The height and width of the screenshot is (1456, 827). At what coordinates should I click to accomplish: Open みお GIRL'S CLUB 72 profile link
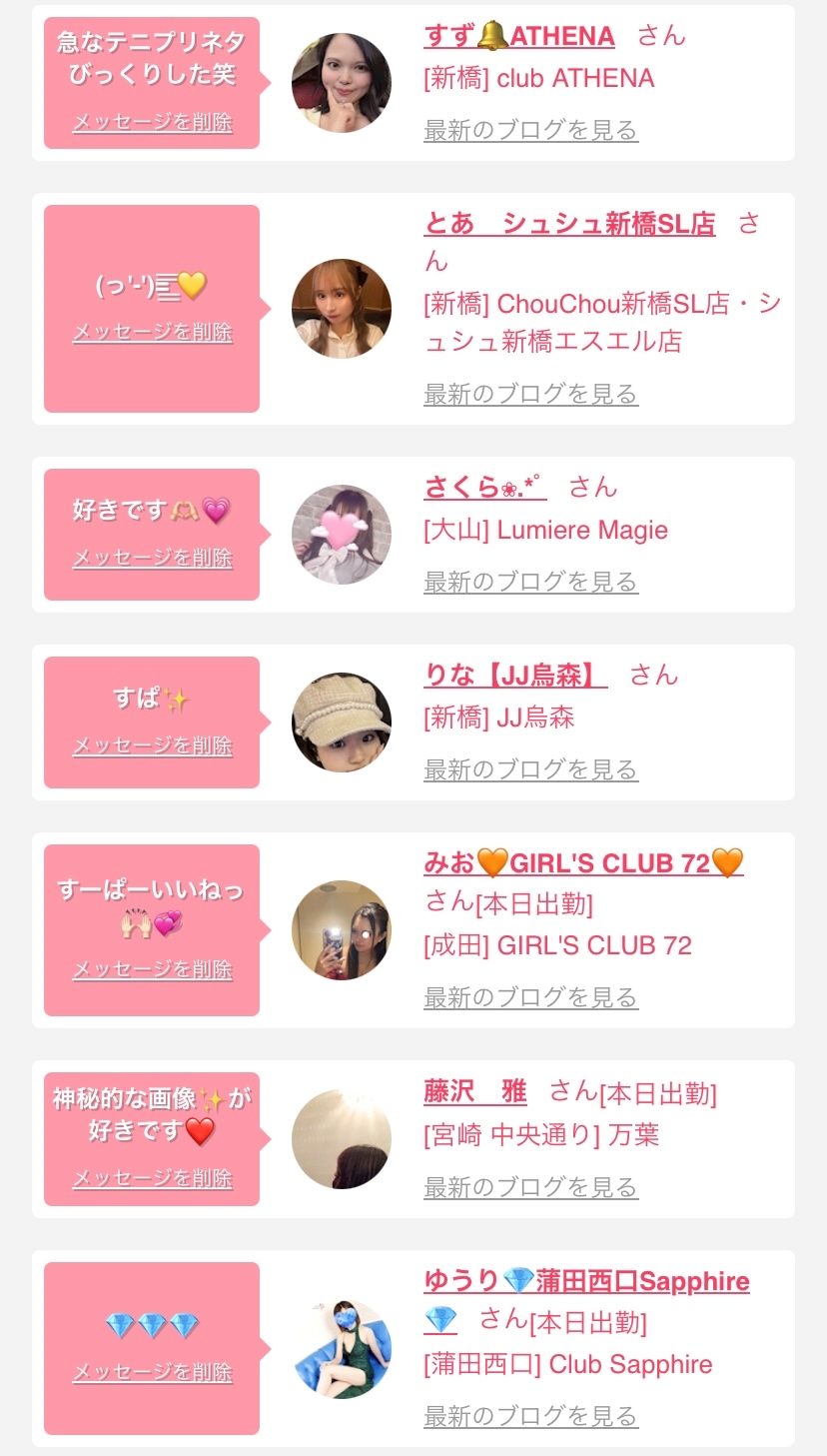(x=583, y=863)
